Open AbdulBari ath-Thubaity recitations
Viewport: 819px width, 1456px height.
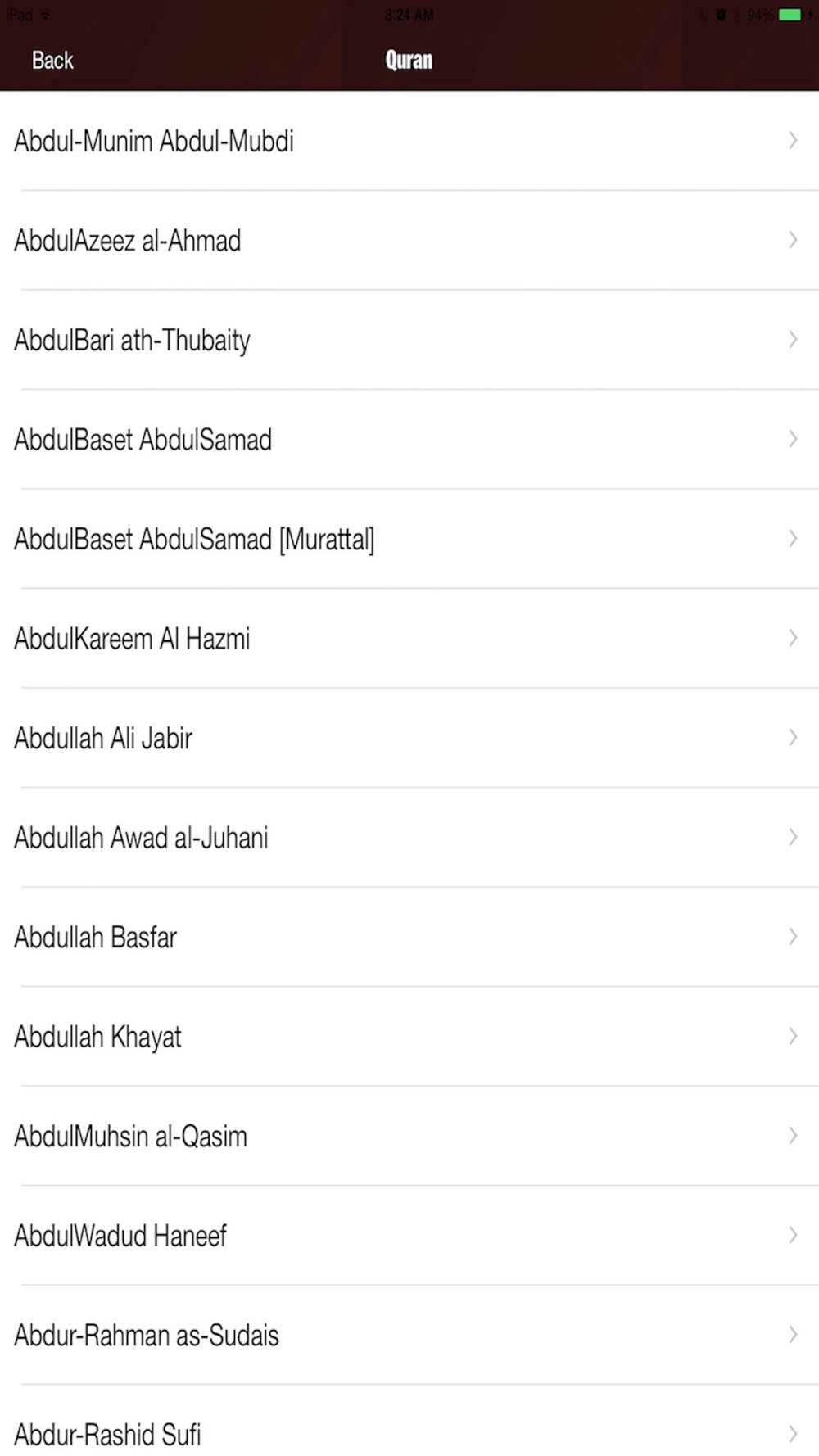(409, 340)
